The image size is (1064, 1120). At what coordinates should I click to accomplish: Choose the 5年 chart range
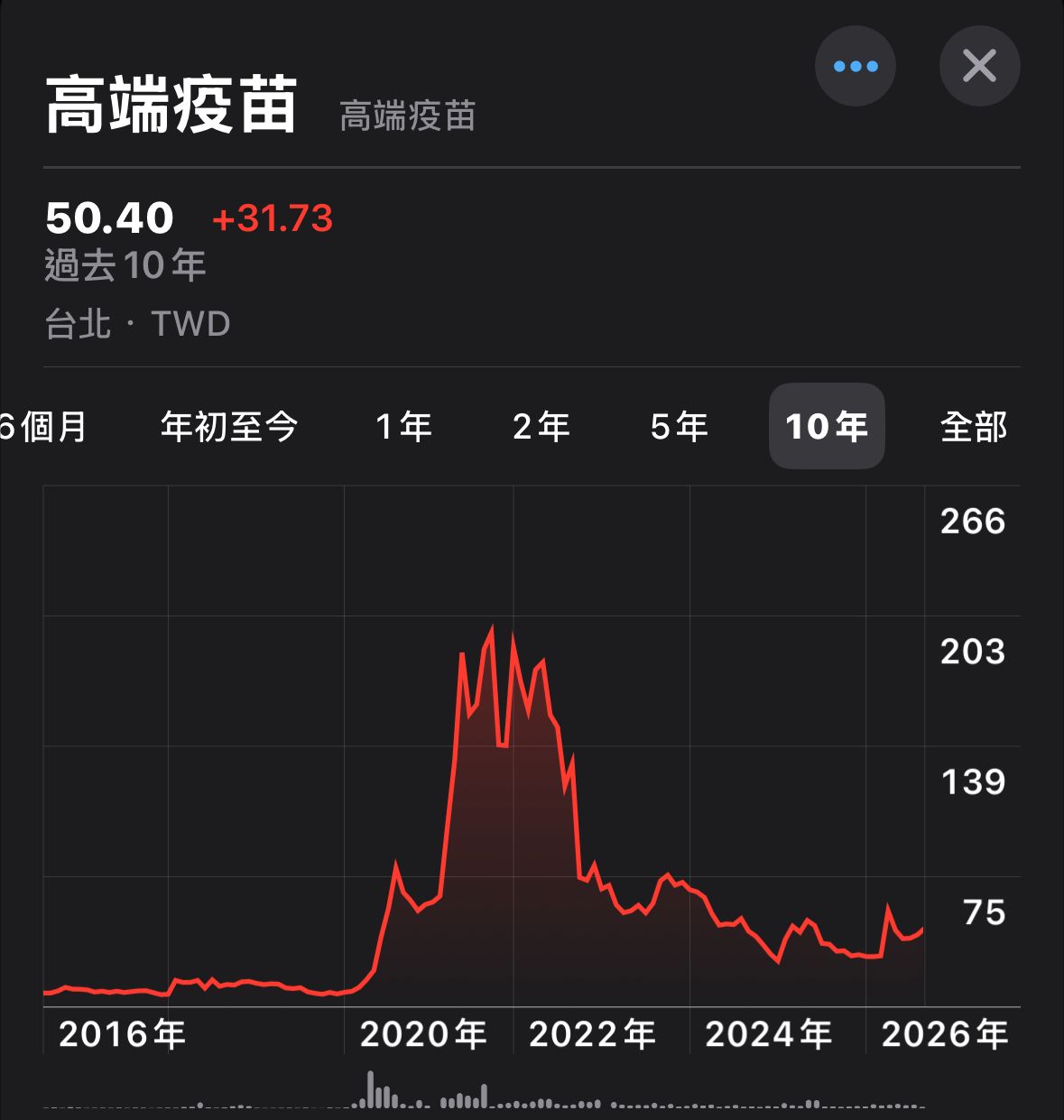click(x=680, y=426)
